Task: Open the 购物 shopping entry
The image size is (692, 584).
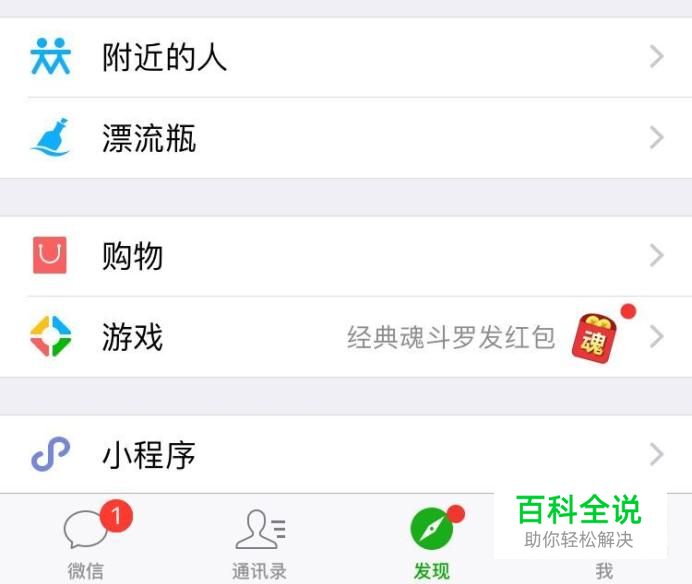Action: click(x=345, y=257)
